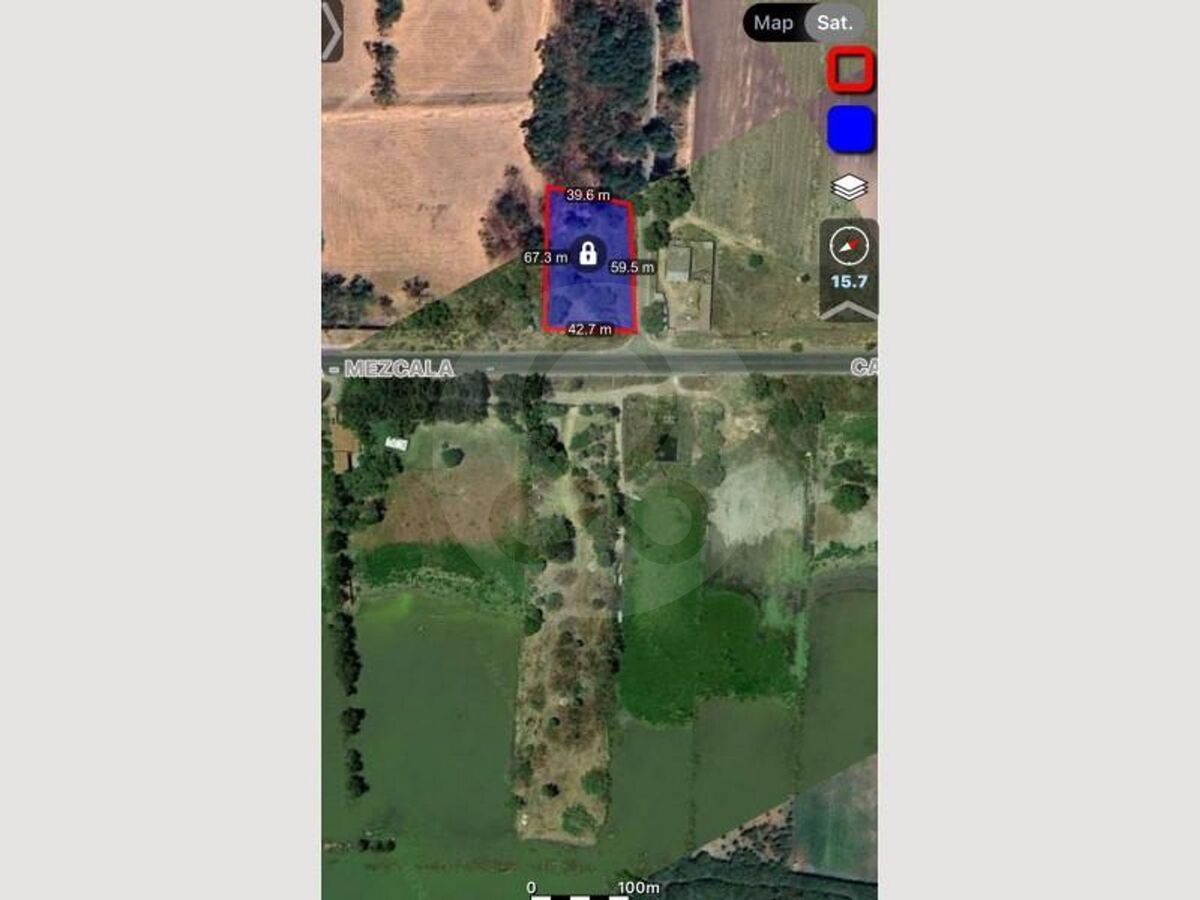Expand the chevron below the compass
Screen dimensions: 1200x900
pos(849,309)
